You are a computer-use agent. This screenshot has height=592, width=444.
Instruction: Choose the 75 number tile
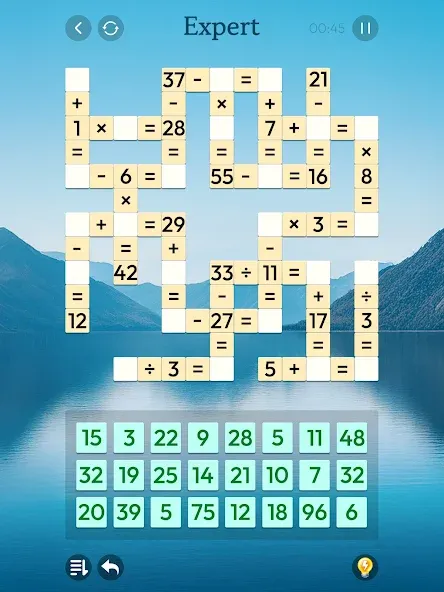[x=203, y=512]
